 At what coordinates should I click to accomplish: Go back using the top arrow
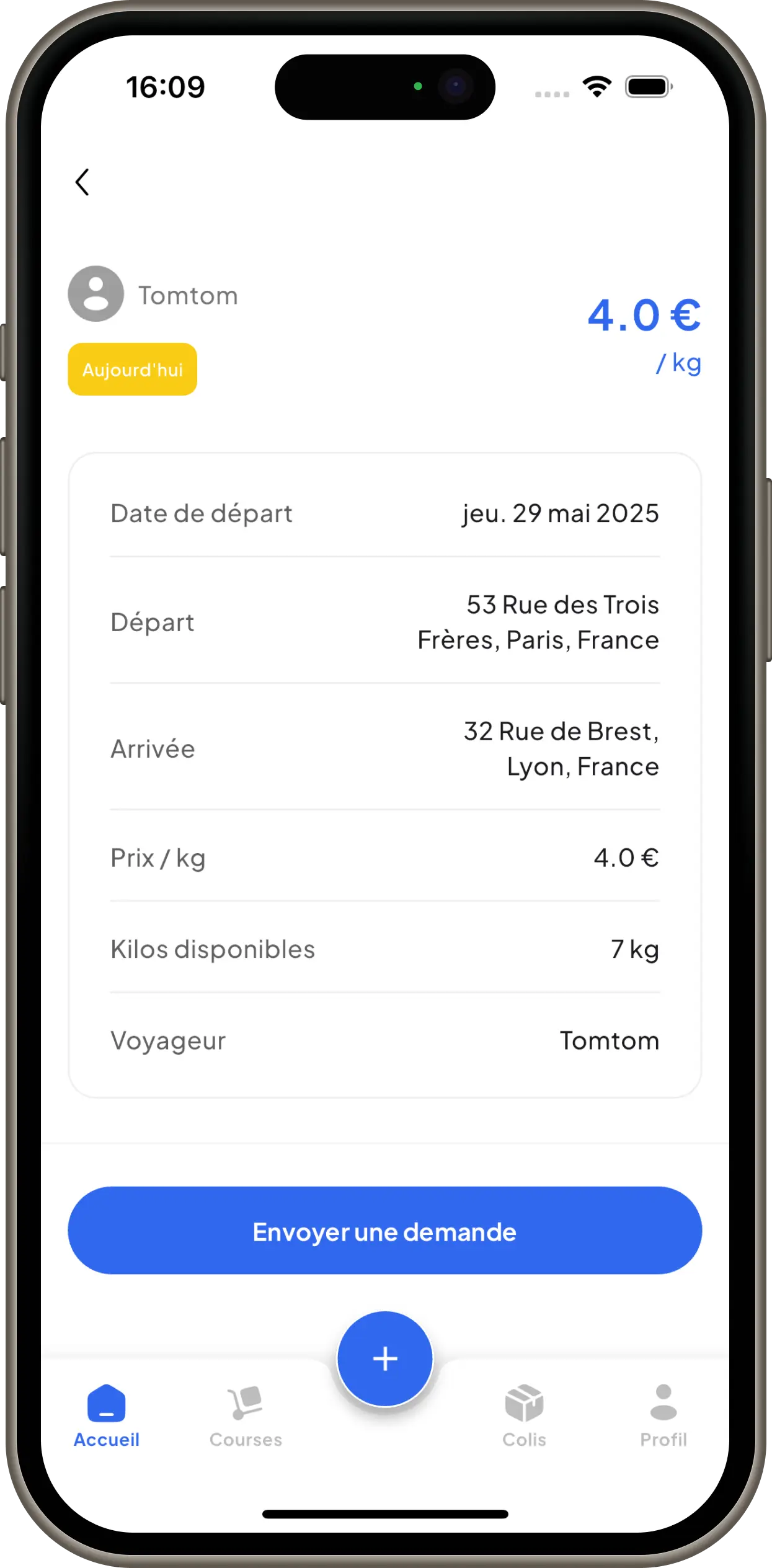click(82, 182)
